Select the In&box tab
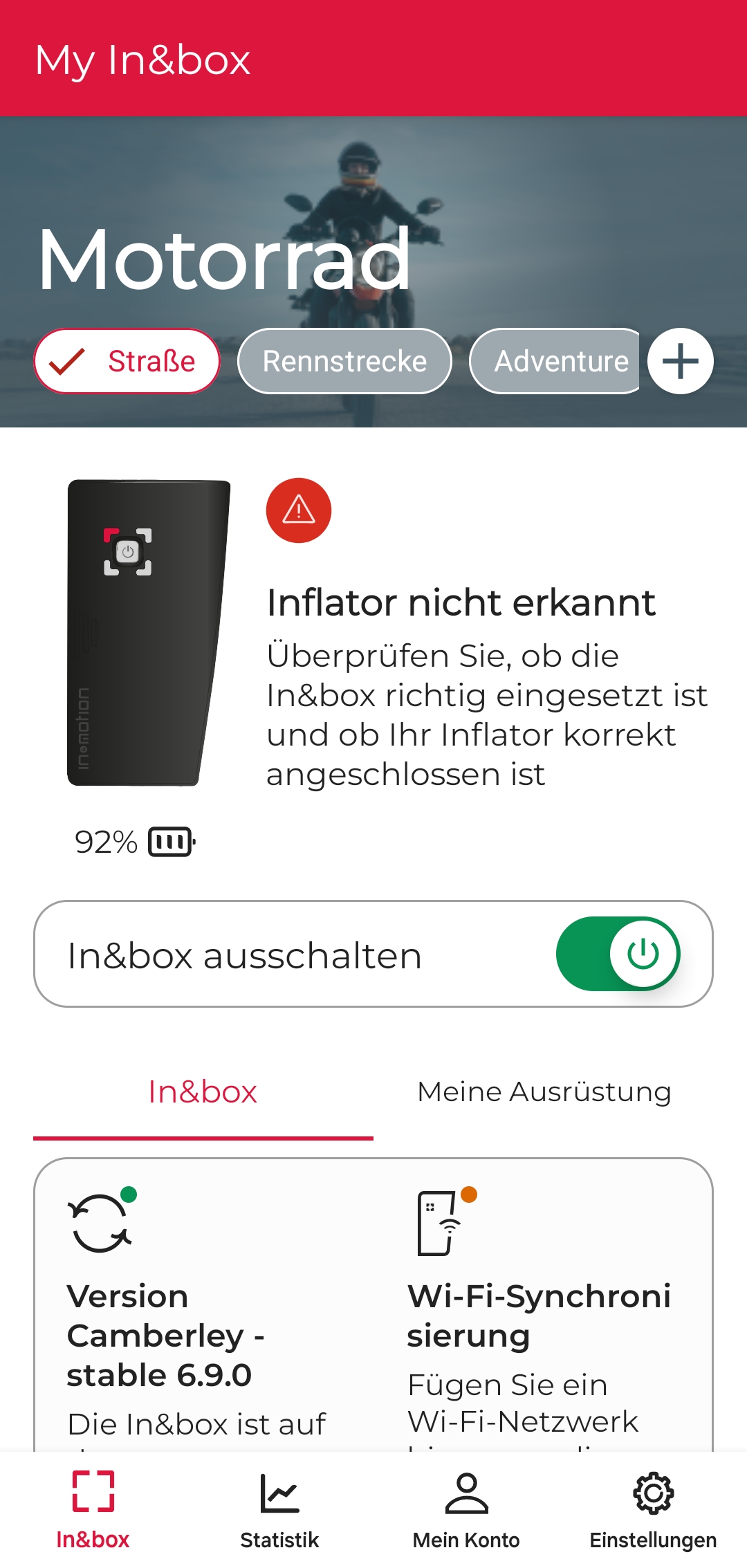The image size is (747, 1568). 202,1091
